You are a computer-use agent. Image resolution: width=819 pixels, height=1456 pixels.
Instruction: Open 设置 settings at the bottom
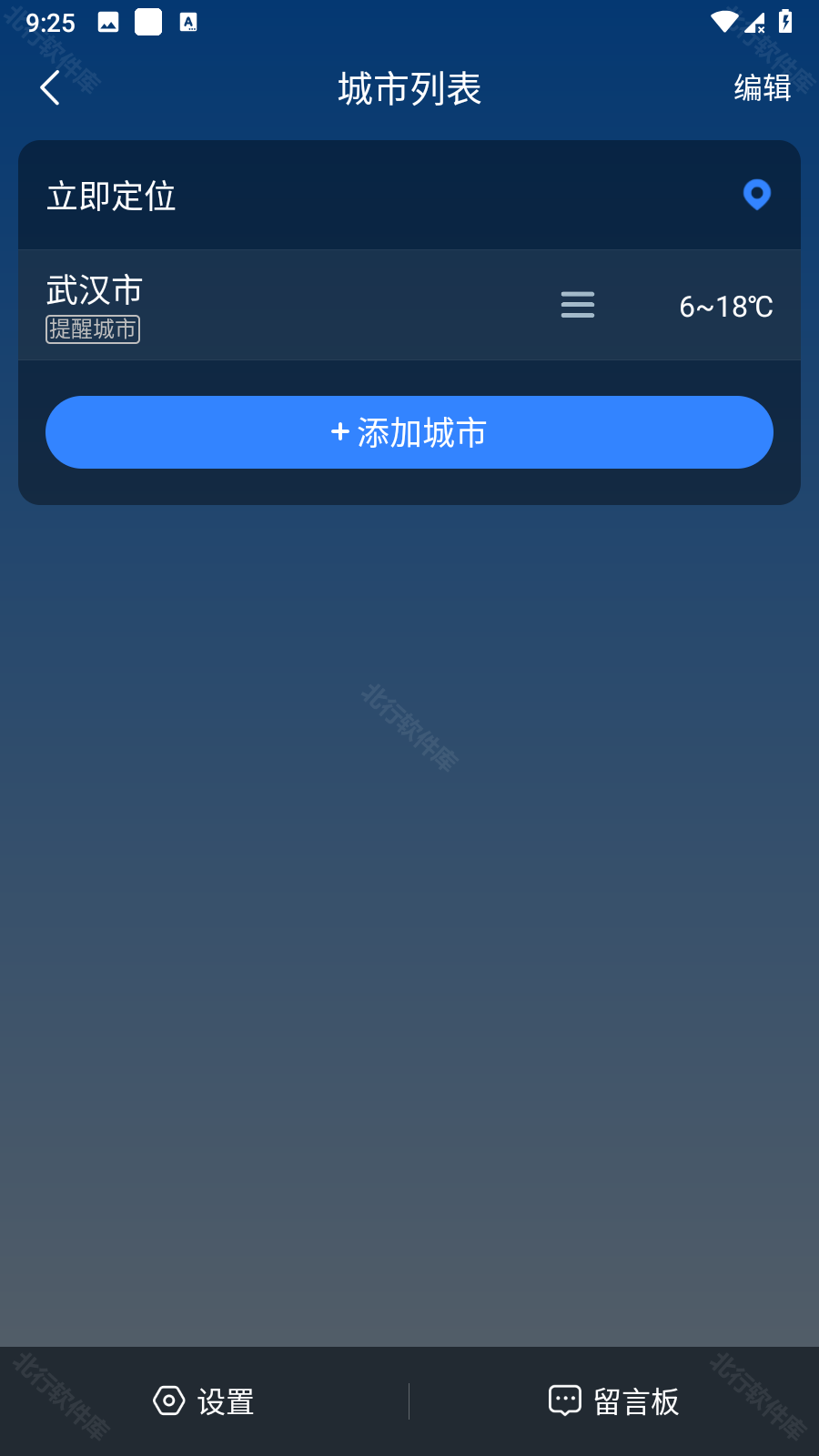tap(204, 1401)
